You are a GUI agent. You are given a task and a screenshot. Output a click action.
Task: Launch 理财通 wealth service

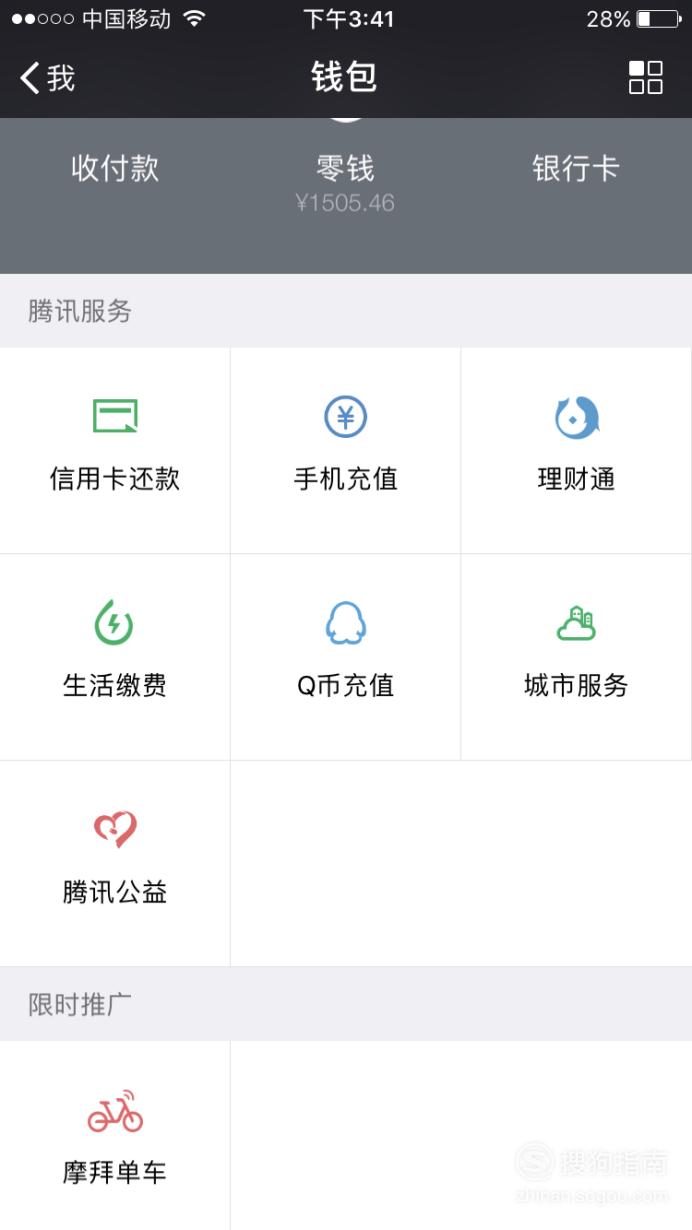pyautogui.click(x=576, y=451)
